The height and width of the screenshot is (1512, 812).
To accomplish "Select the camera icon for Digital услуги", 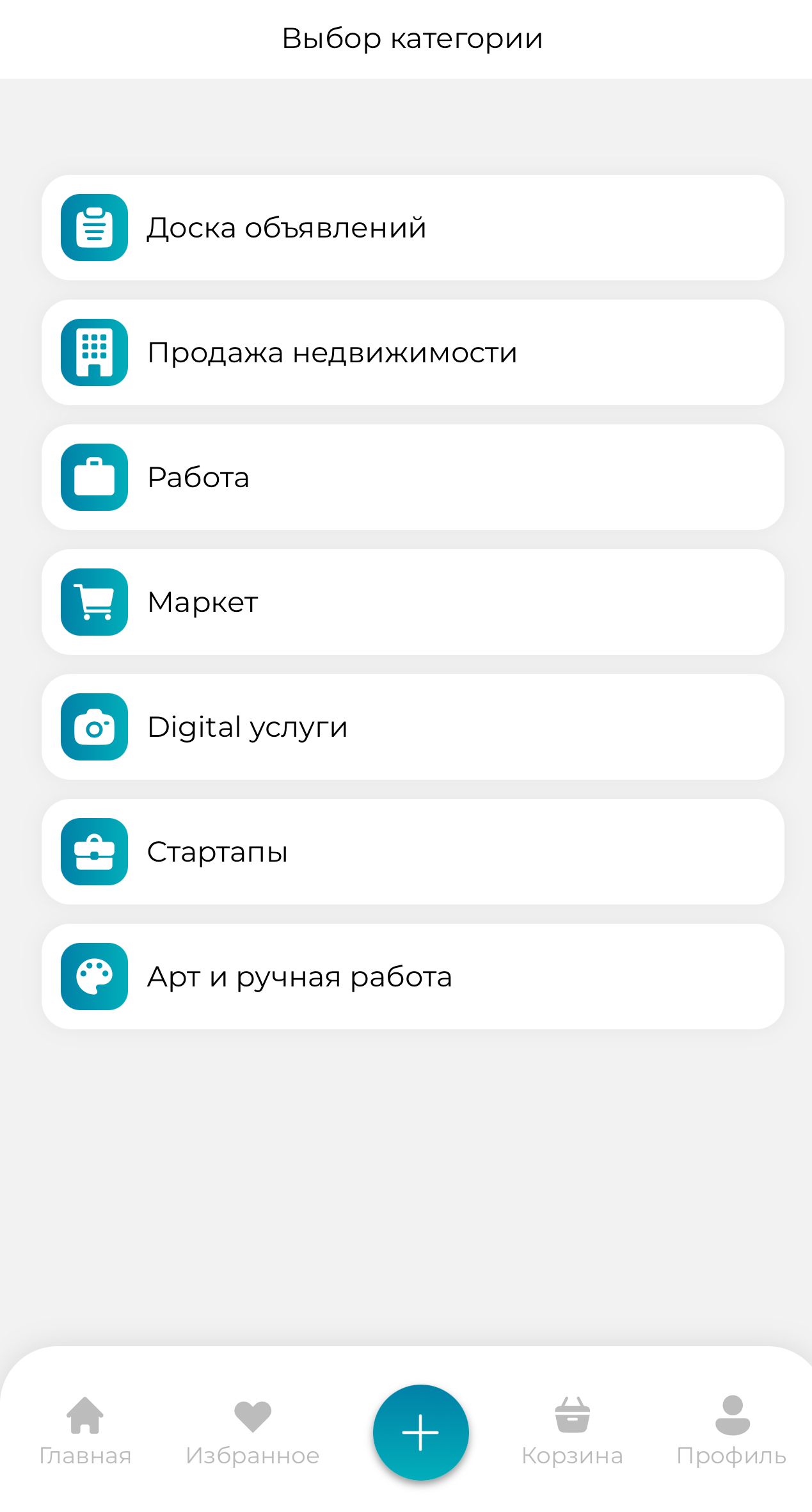I will pos(93,726).
